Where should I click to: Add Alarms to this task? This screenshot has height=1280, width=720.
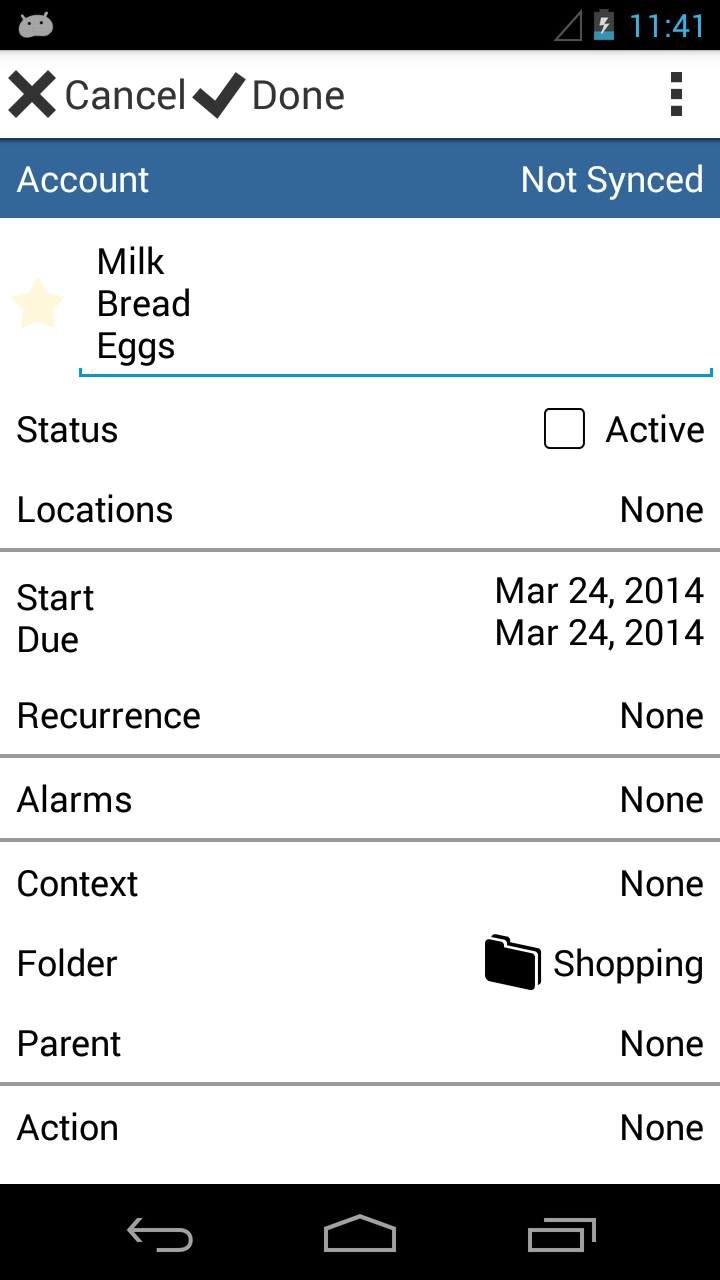pos(360,800)
